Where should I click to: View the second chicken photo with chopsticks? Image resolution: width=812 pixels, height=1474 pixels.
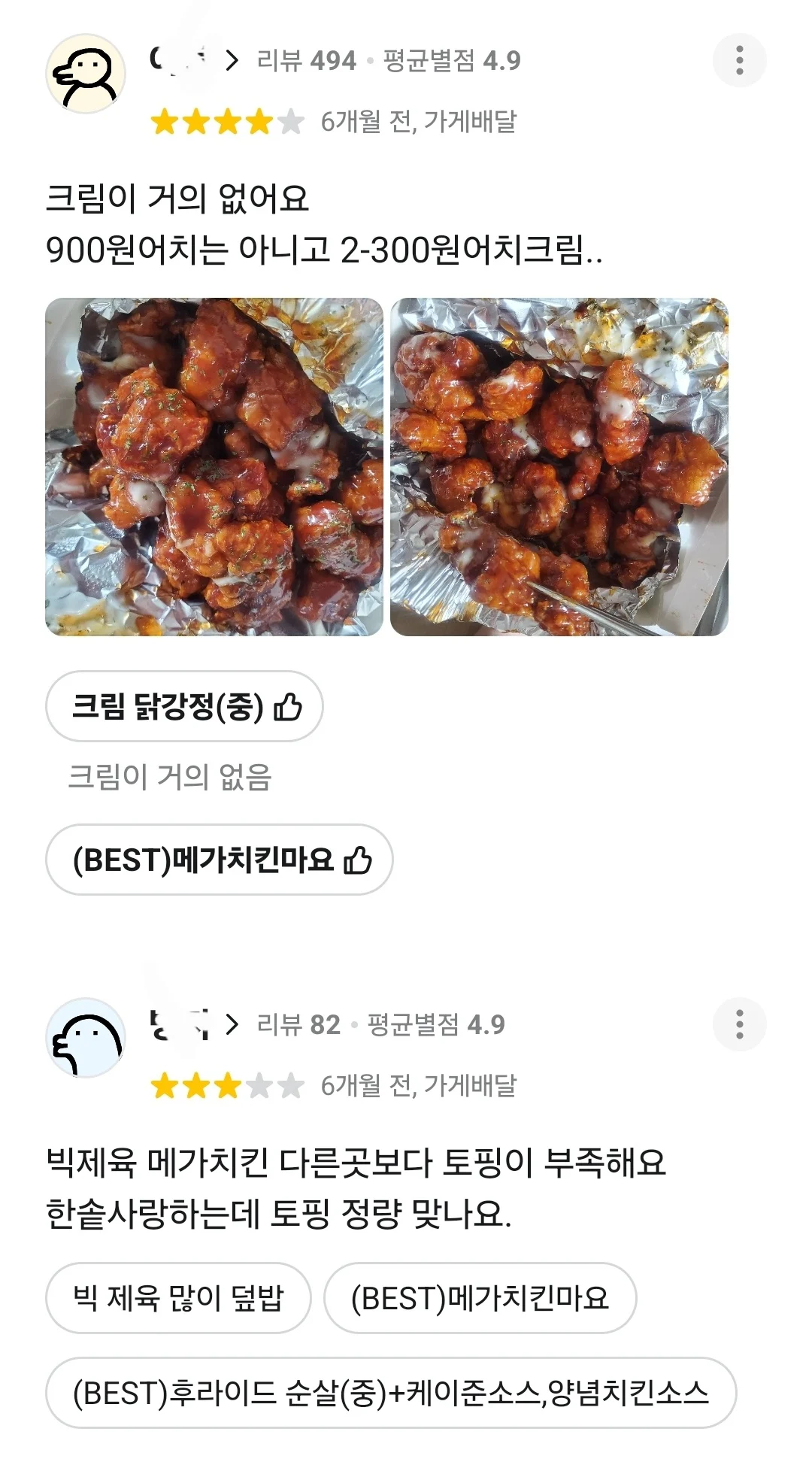559,467
